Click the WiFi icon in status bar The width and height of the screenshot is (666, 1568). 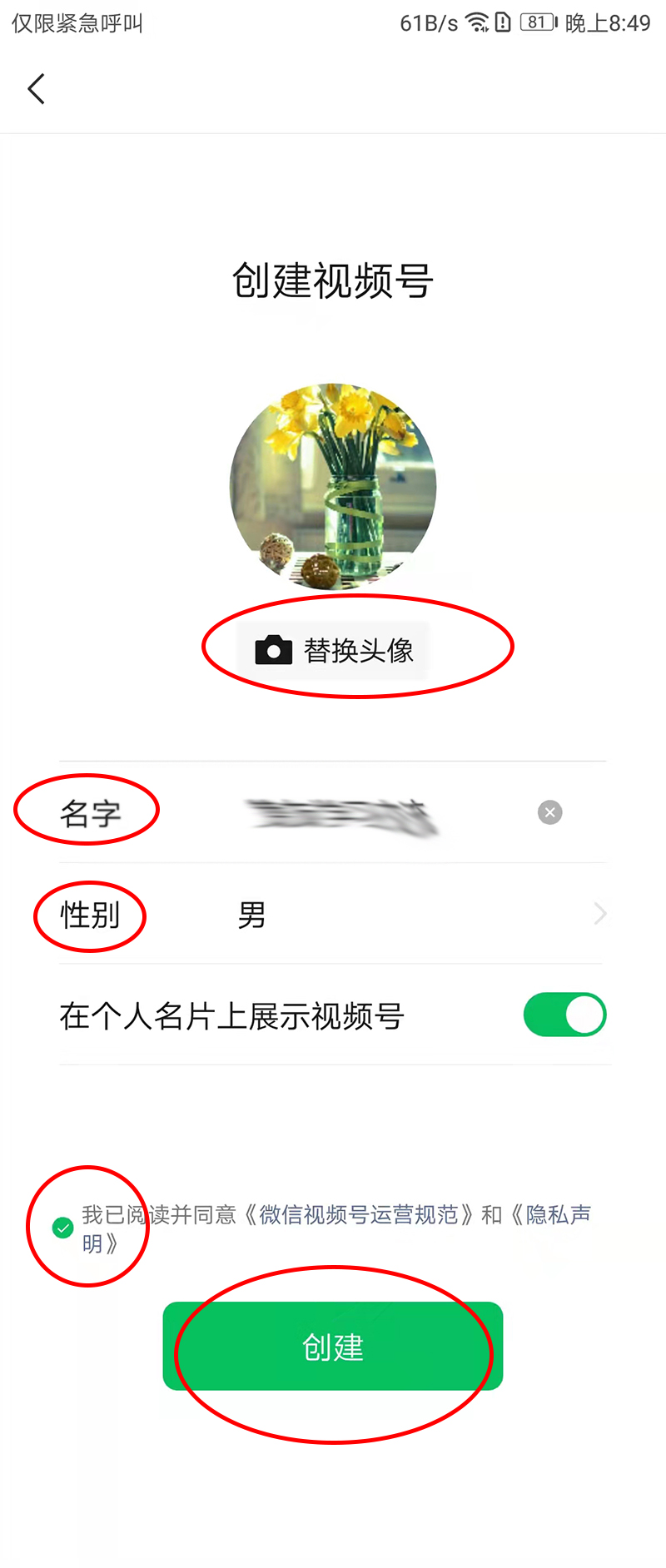point(477,22)
